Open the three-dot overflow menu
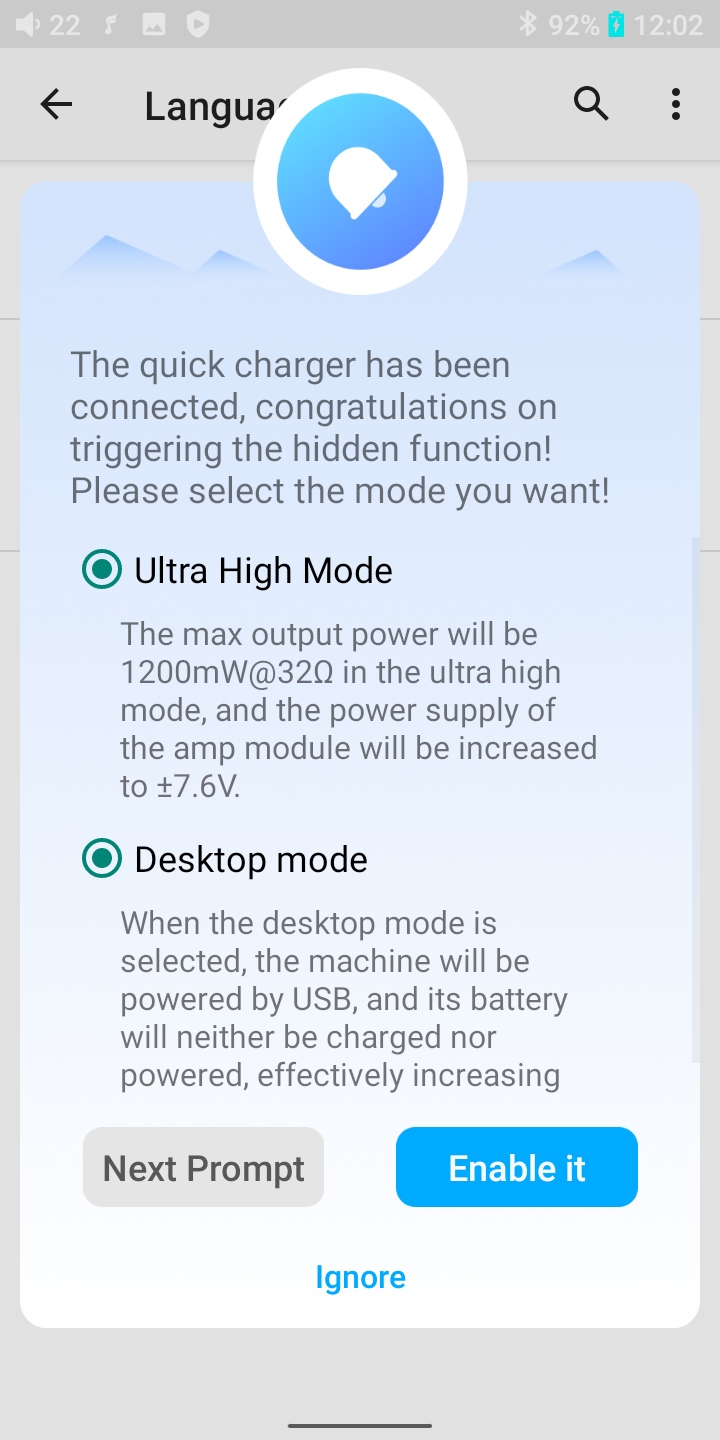The width and height of the screenshot is (720, 1440). click(676, 104)
